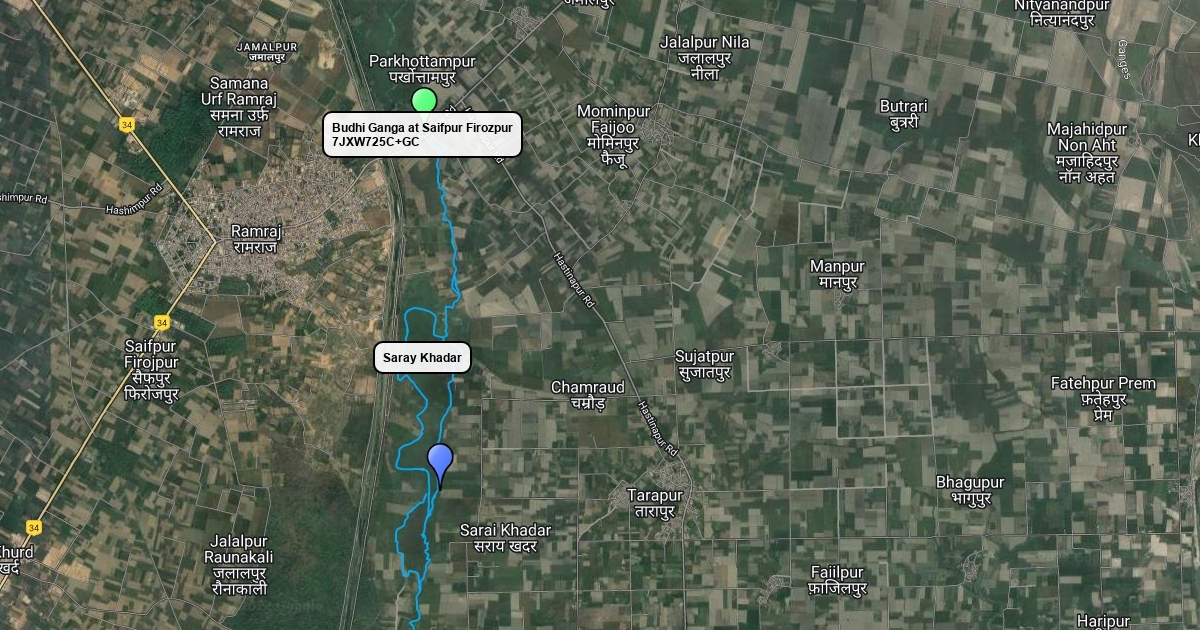
Task: Tap the green circle marker near Parkhottampur
Action: [424, 100]
